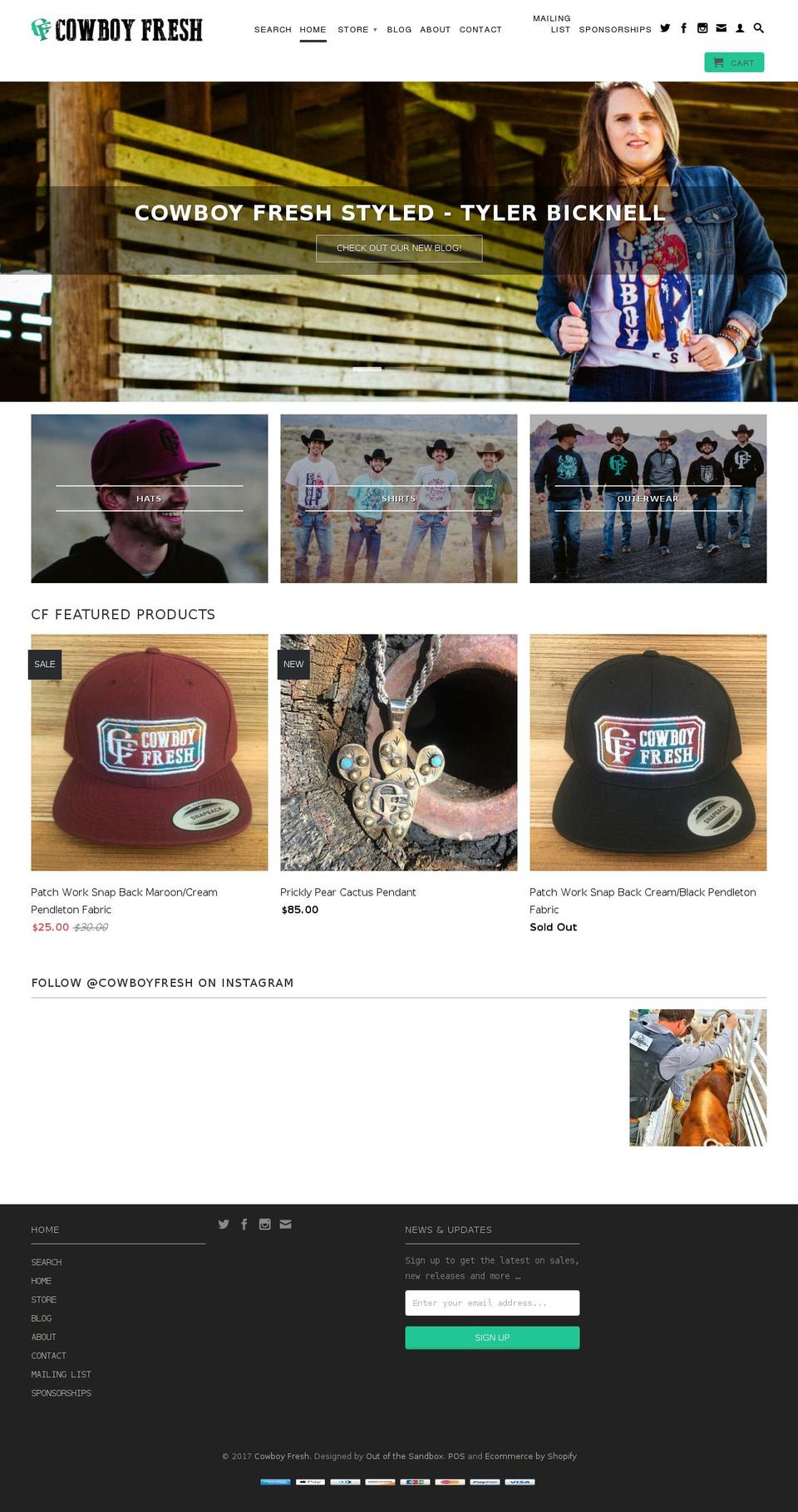The image size is (798, 1512).
Task: Click the Instagram icon in the footer
Action: [x=264, y=1224]
